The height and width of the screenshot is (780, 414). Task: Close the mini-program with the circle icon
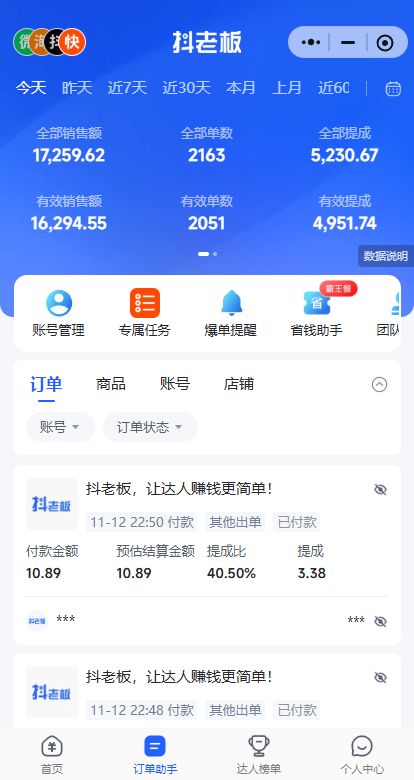click(x=385, y=43)
